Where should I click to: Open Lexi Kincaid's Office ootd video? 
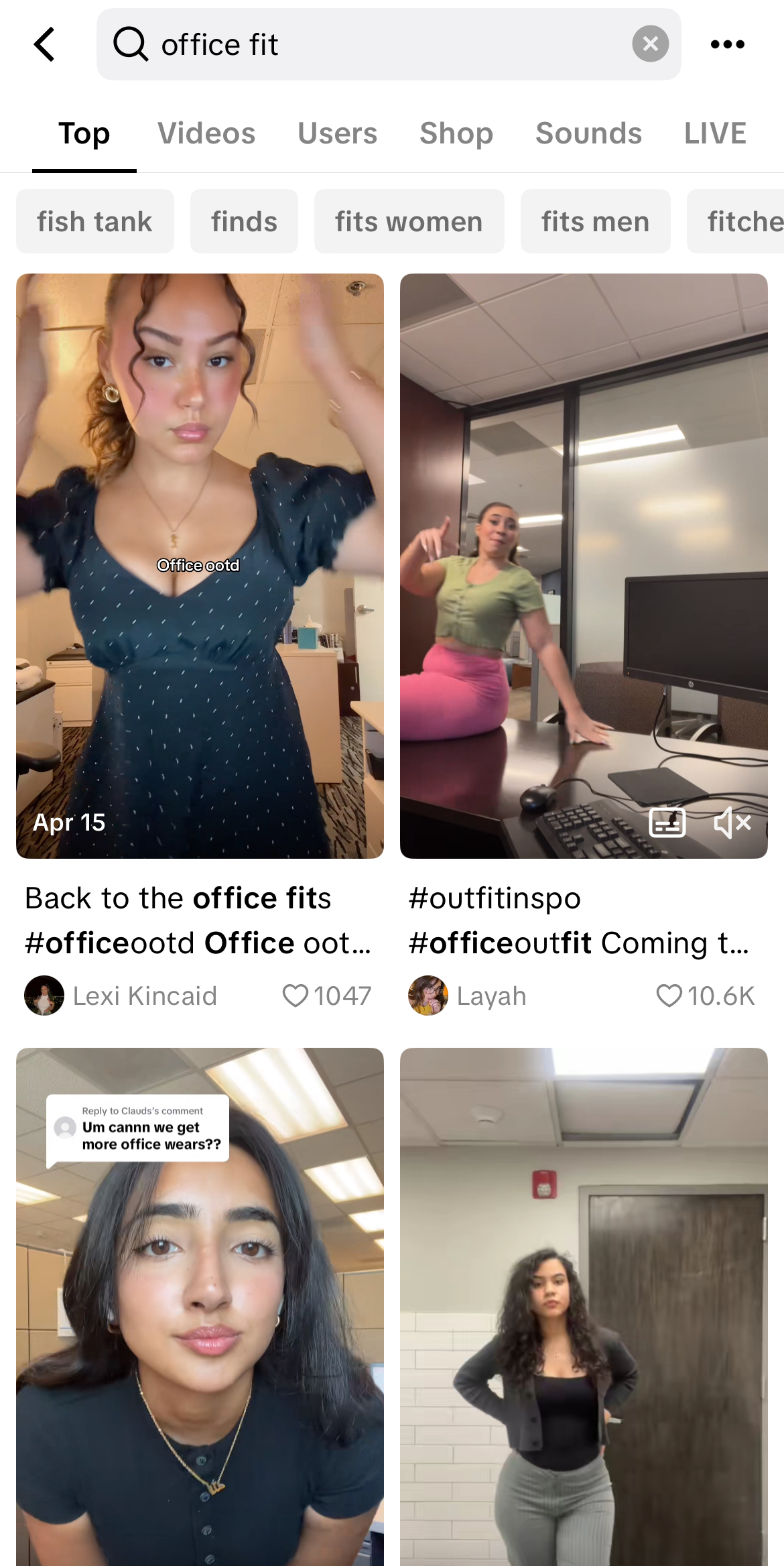click(200, 566)
